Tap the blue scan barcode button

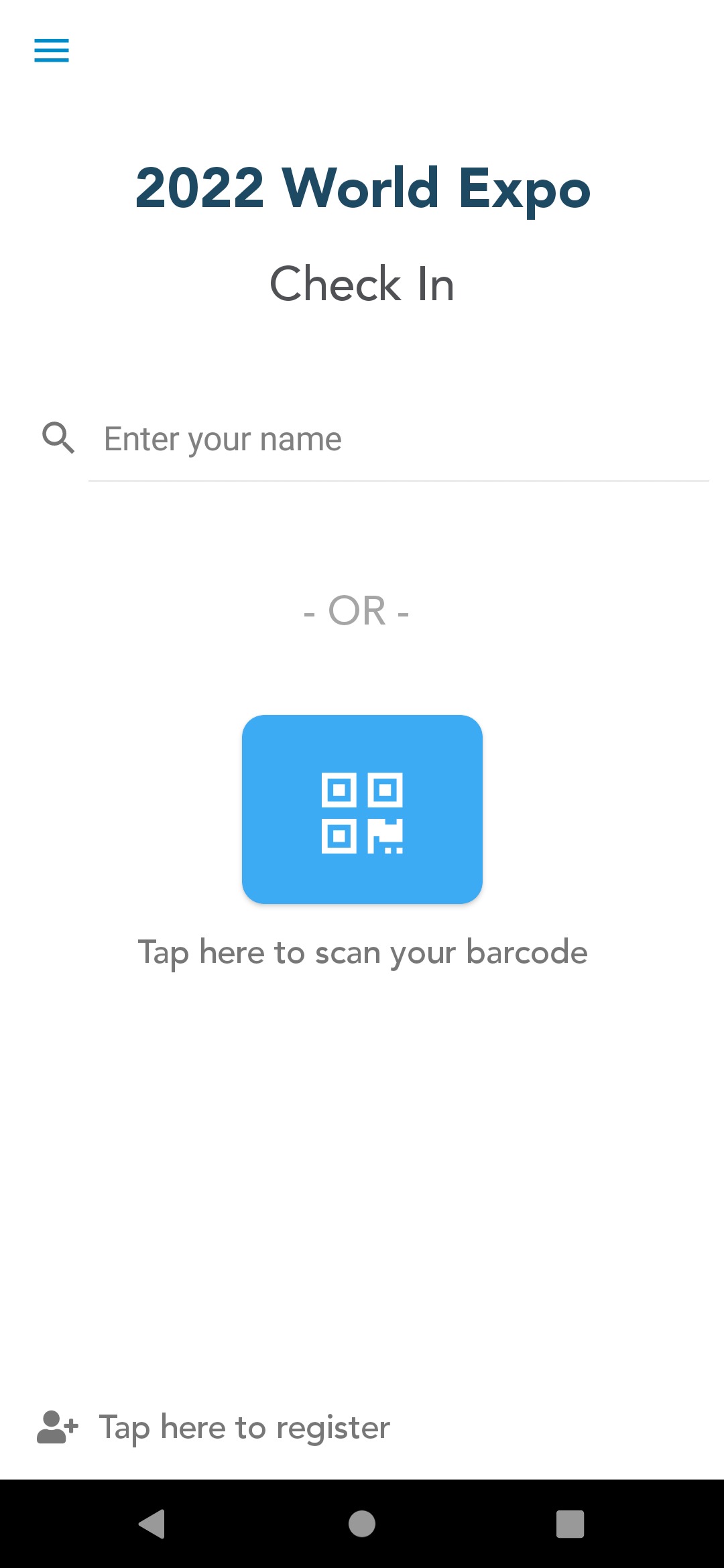tap(362, 809)
